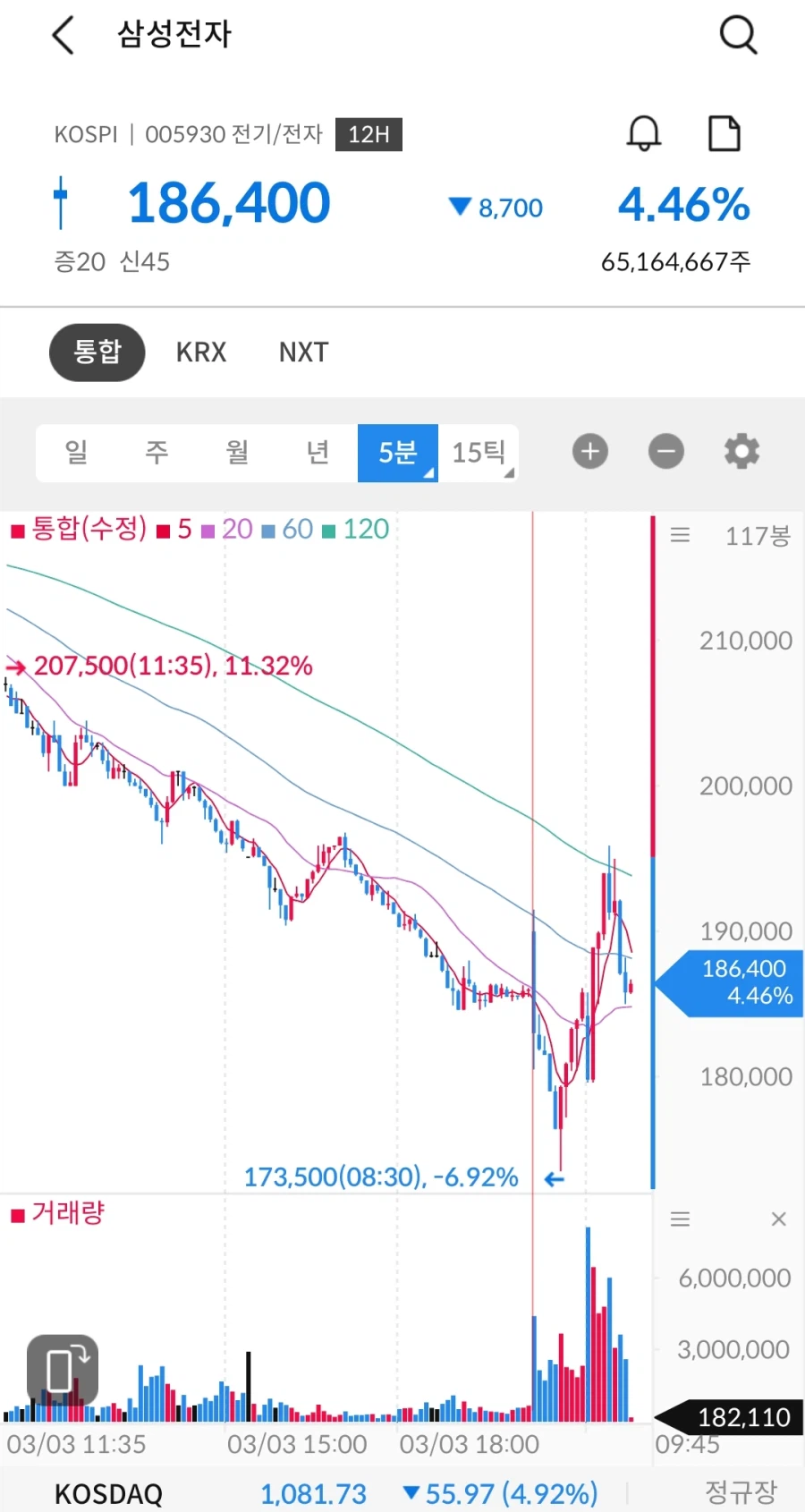This screenshot has width=805, height=1512.
Task: Open price alerts via bell icon
Action: click(x=643, y=133)
